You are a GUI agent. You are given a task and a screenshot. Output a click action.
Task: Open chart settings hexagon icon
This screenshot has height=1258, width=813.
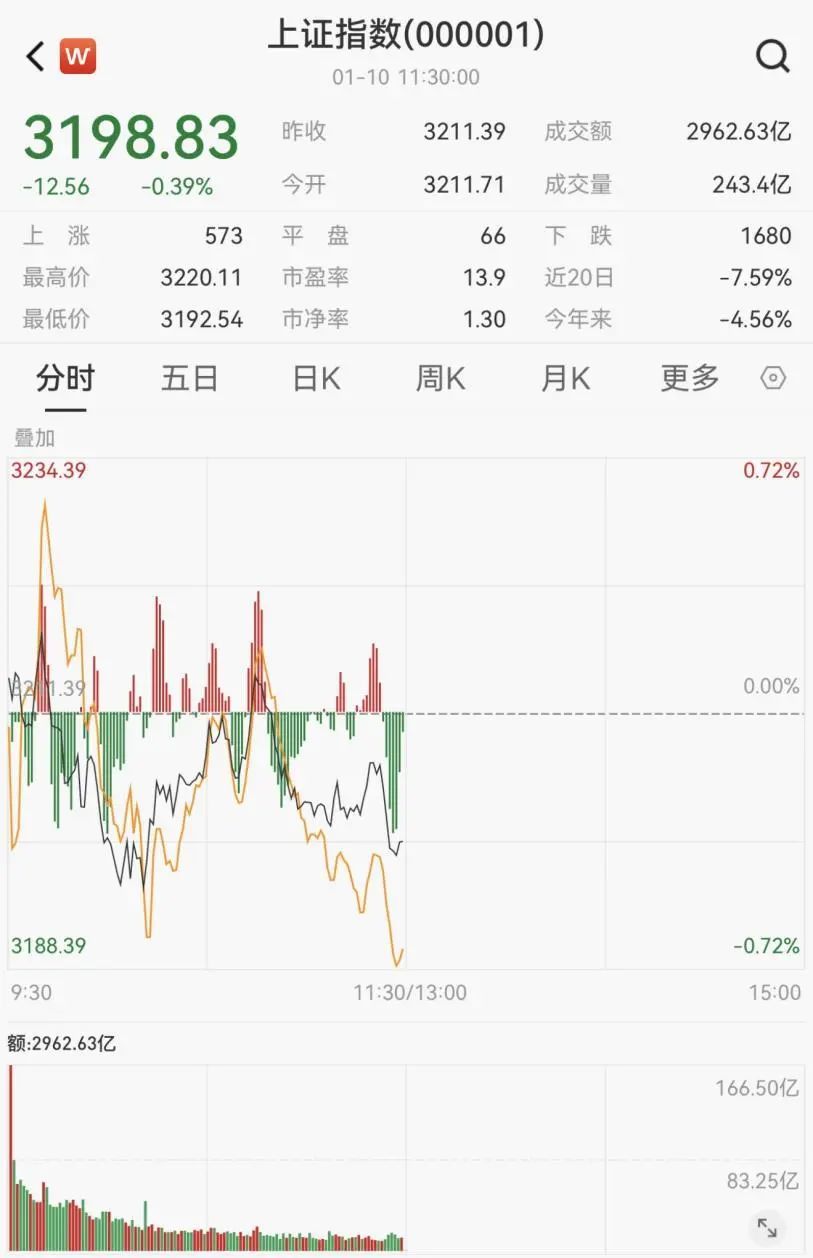click(774, 378)
